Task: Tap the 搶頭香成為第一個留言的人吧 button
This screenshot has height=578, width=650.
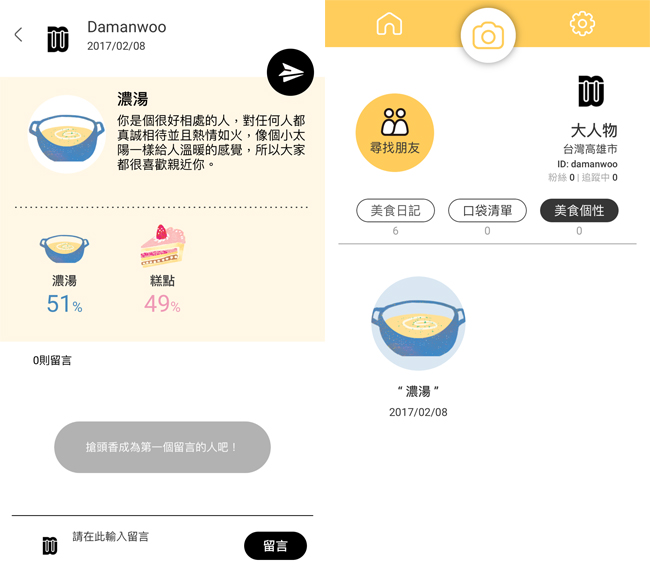Action: point(162,447)
